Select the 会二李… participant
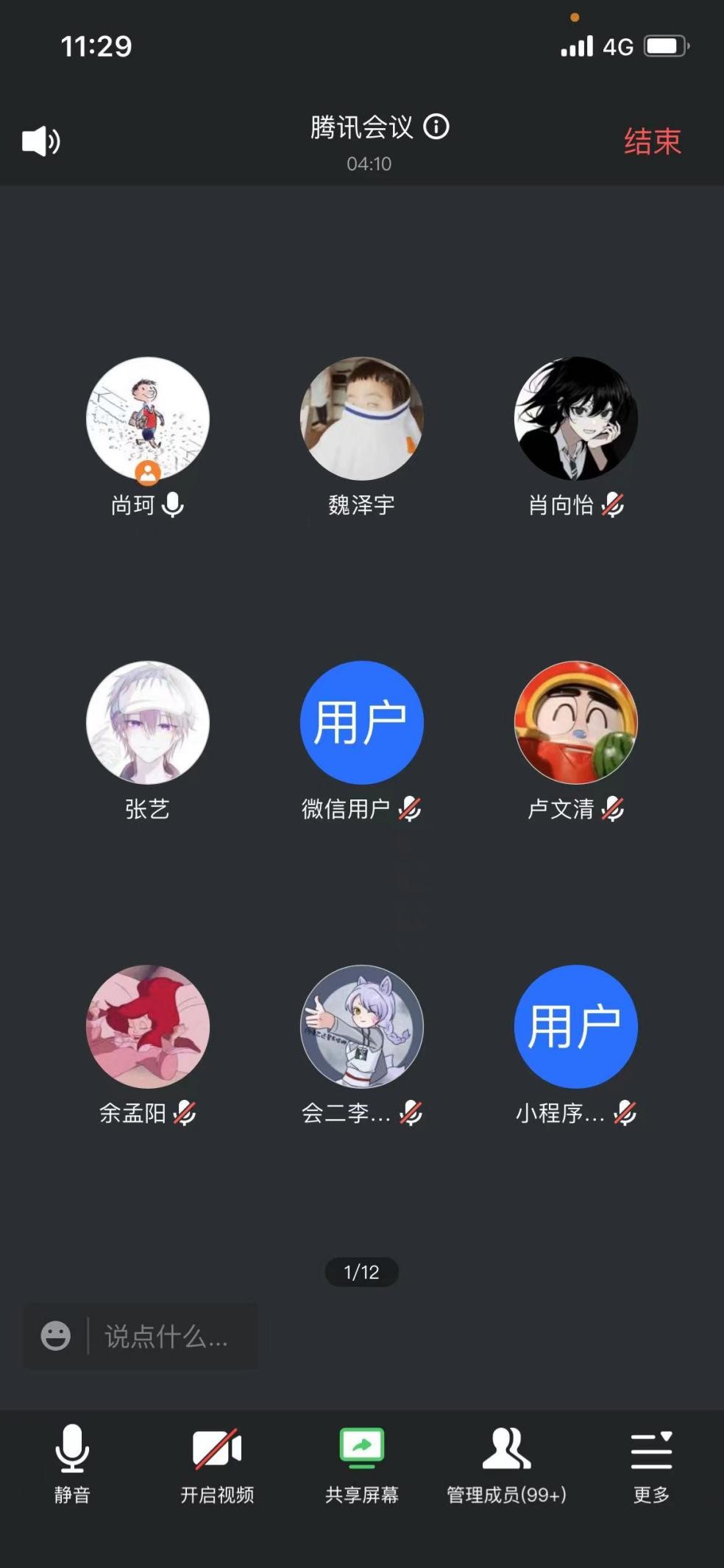The width and height of the screenshot is (724, 1568). click(361, 1026)
